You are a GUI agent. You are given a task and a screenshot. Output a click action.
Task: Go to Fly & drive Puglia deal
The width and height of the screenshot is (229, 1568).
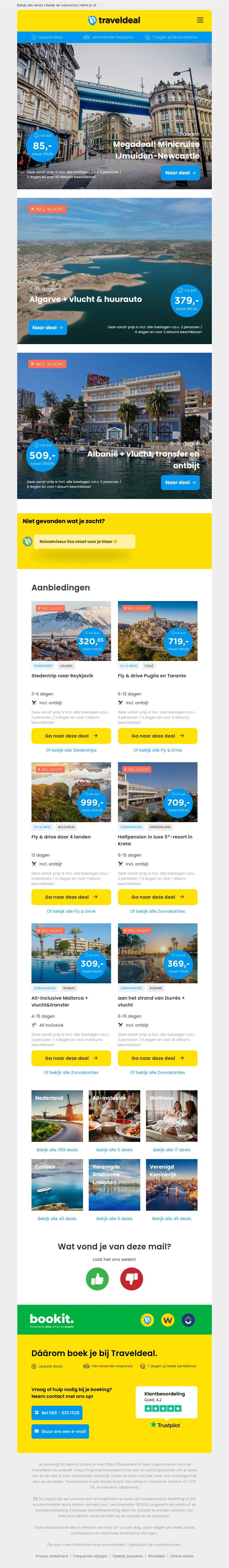click(157, 736)
